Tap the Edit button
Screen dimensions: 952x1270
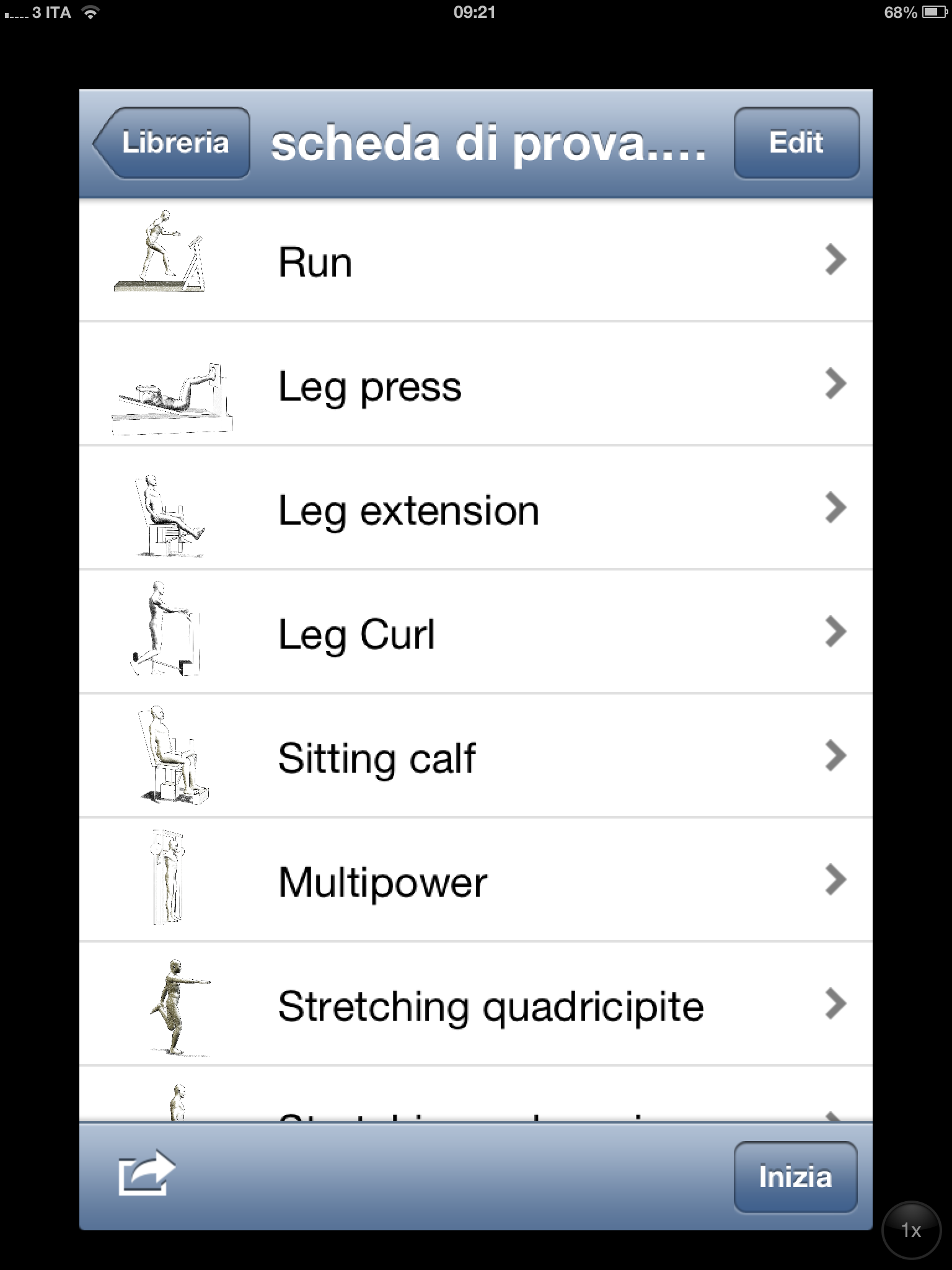(x=796, y=143)
